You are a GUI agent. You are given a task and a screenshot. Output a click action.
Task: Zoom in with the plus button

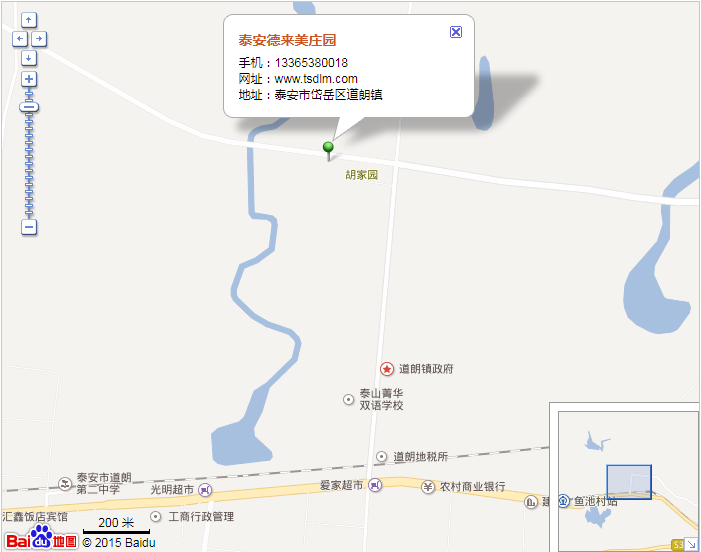tap(29, 79)
